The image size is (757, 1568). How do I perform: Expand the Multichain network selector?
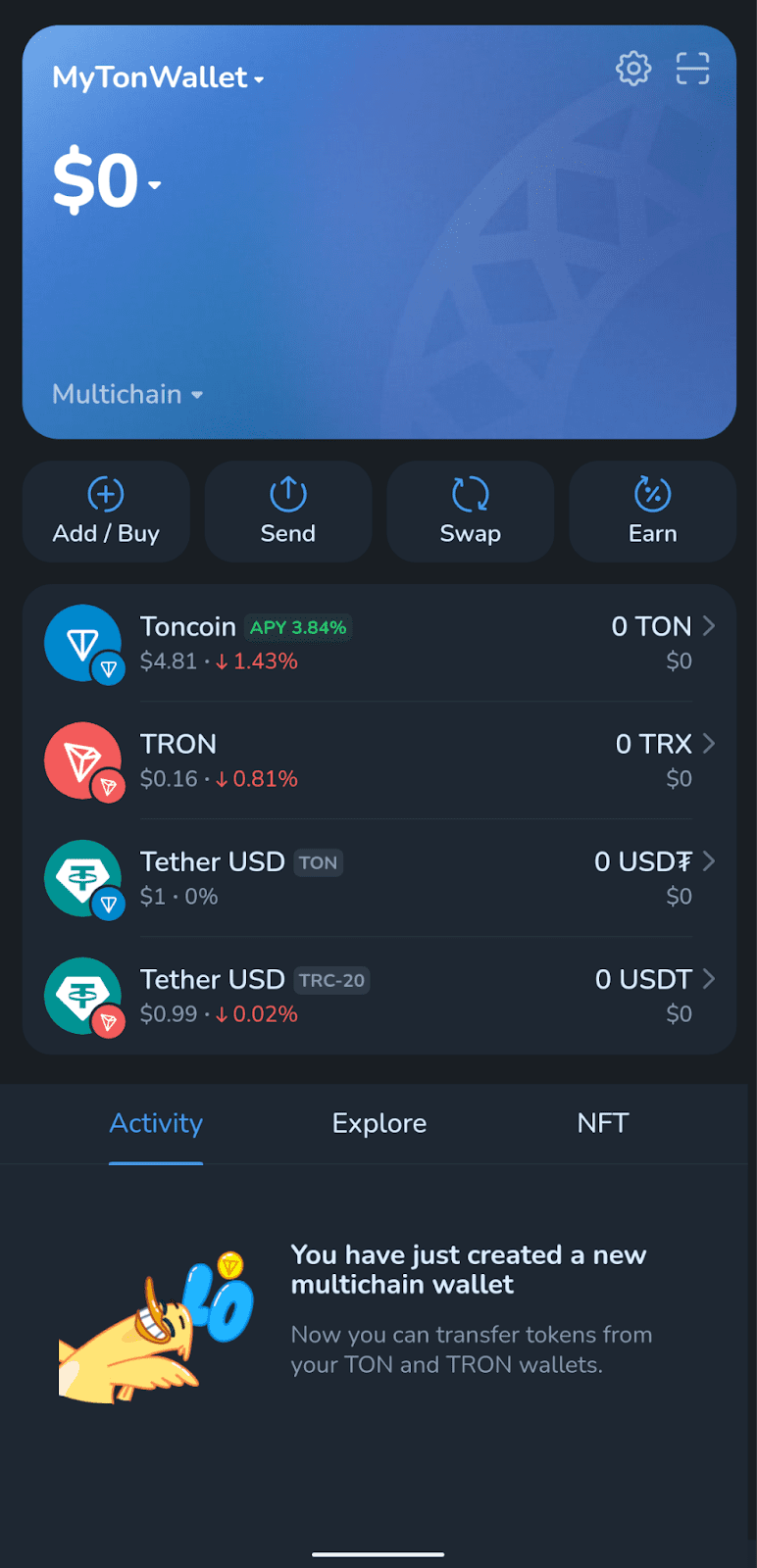click(127, 394)
